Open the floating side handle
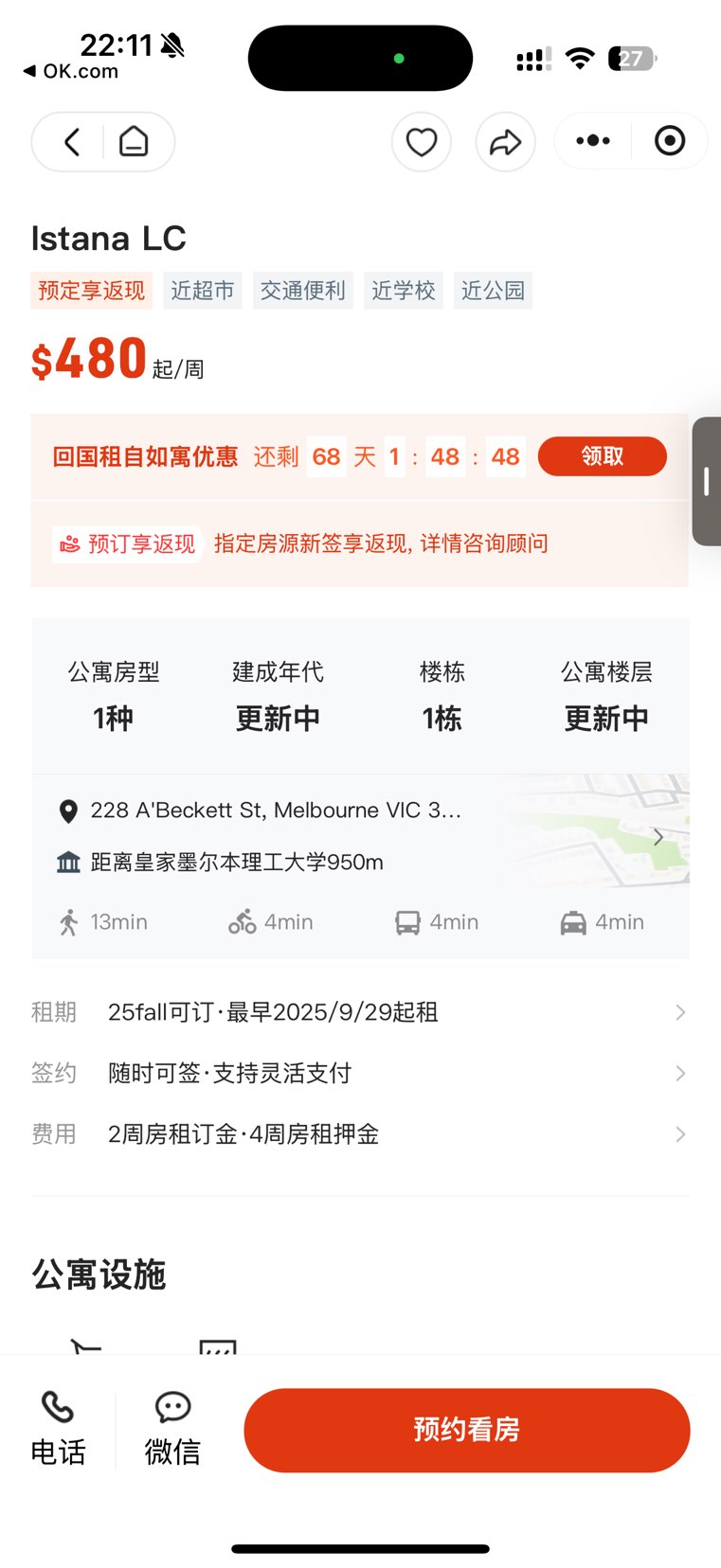The width and height of the screenshot is (721, 1568). (x=707, y=481)
